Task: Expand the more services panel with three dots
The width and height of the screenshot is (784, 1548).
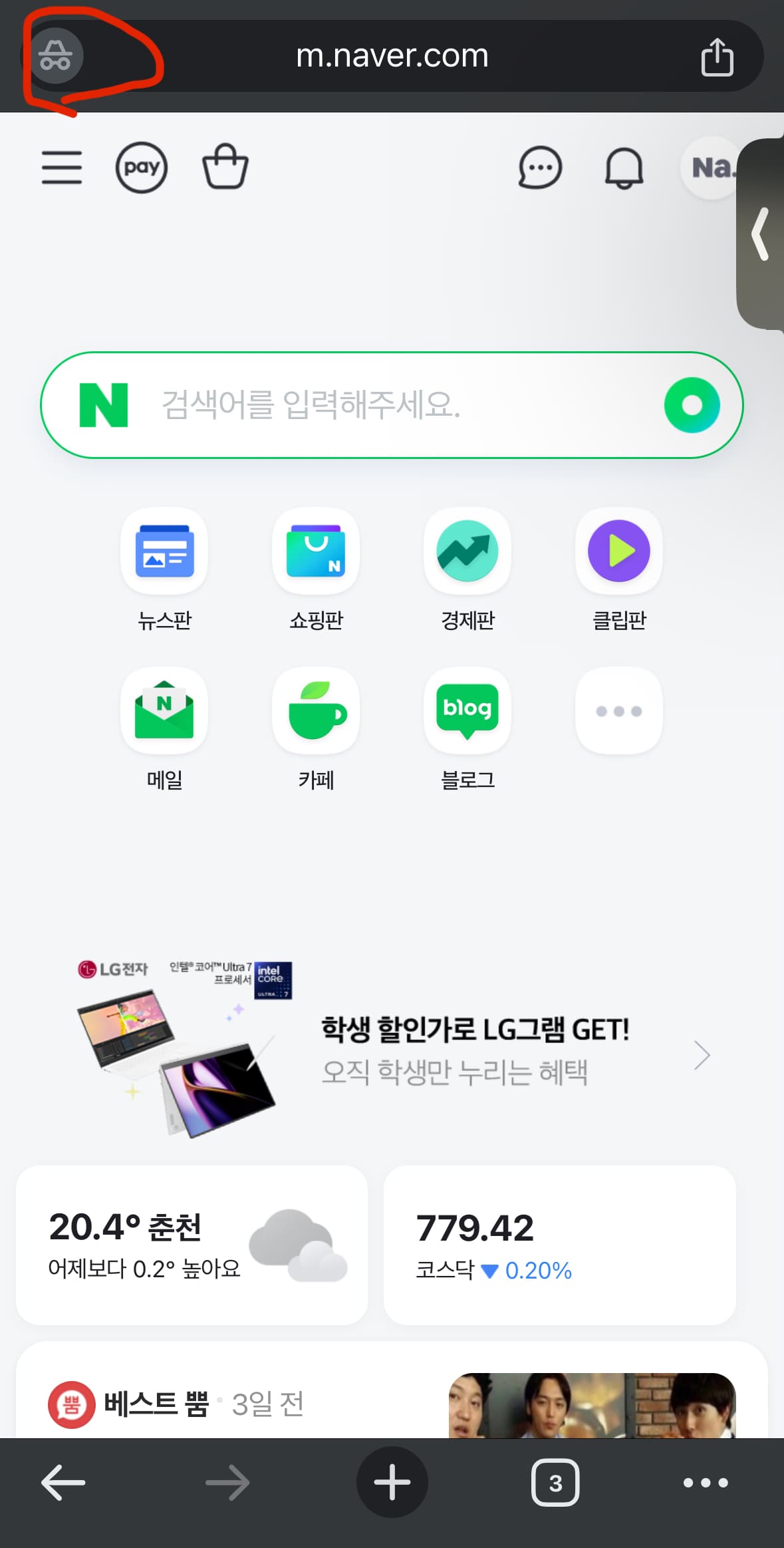Action: coord(618,710)
